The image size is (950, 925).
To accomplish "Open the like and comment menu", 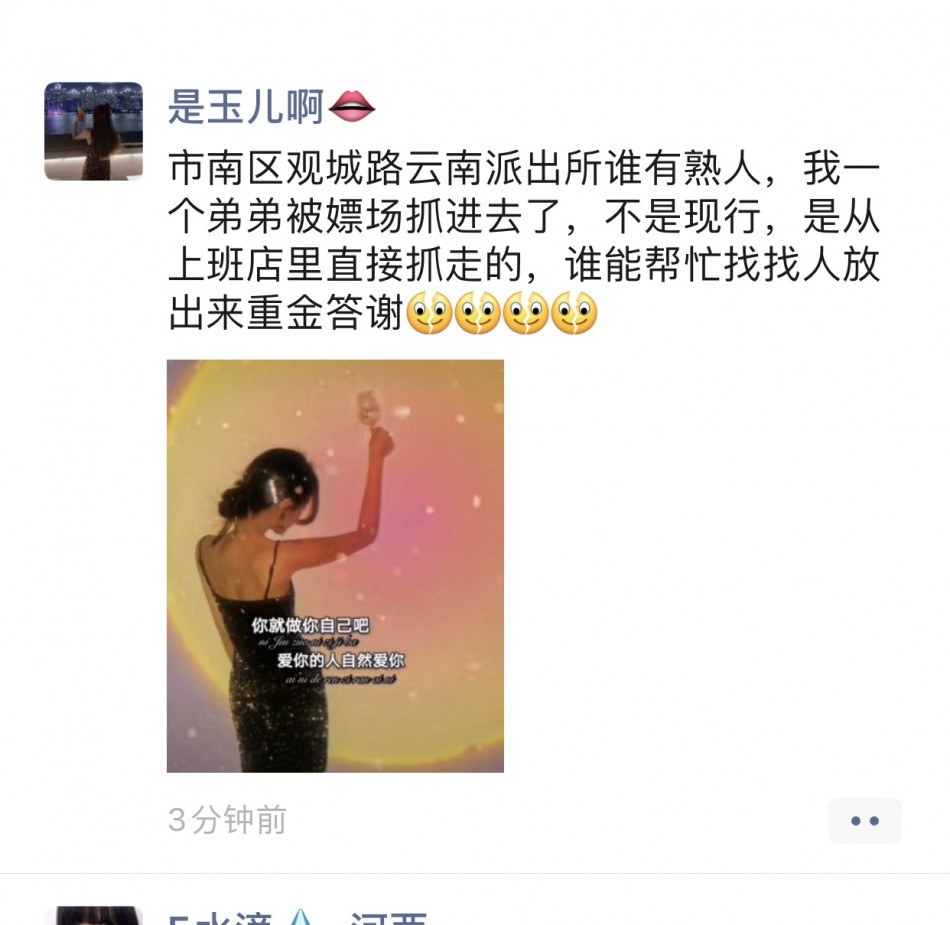I will tap(864, 821).
